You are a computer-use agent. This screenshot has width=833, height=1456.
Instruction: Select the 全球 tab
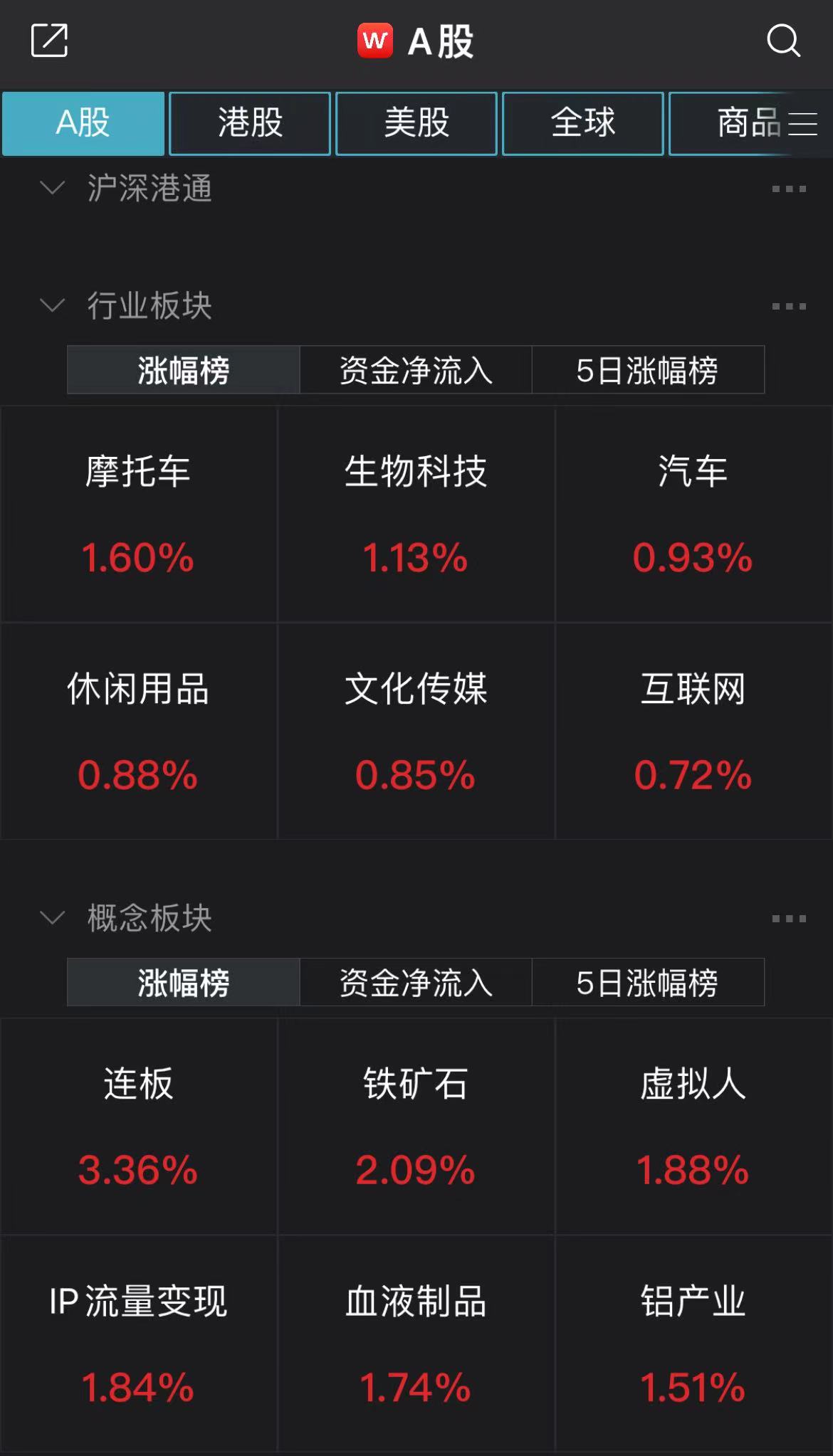pos(583,123)
